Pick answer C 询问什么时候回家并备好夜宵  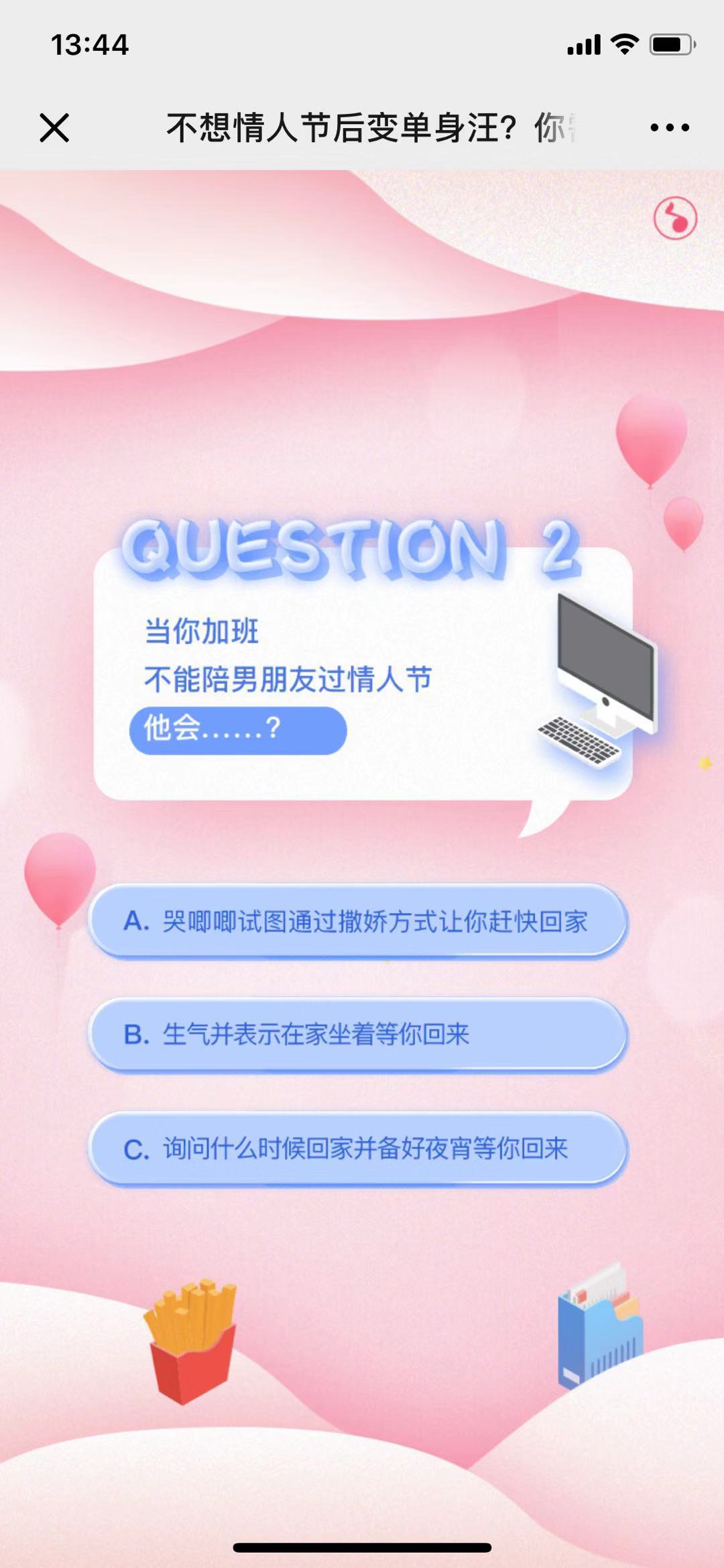357,1148
